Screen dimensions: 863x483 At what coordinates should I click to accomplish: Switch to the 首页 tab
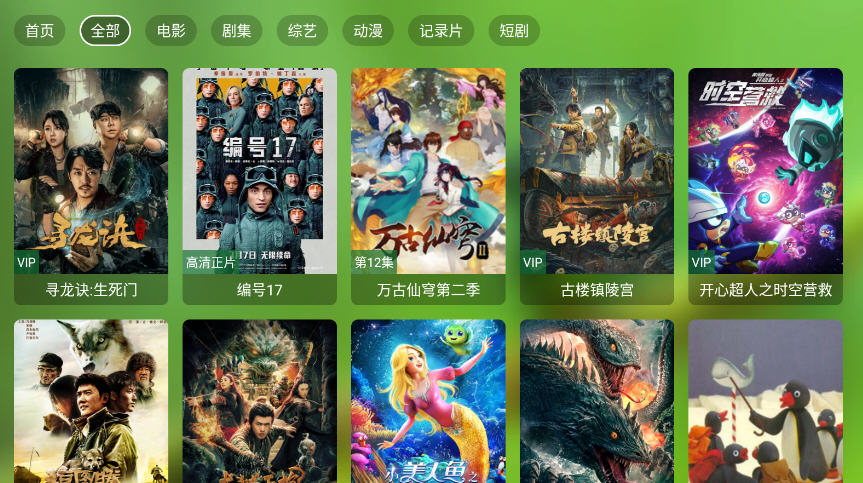[x=40, y=31]
